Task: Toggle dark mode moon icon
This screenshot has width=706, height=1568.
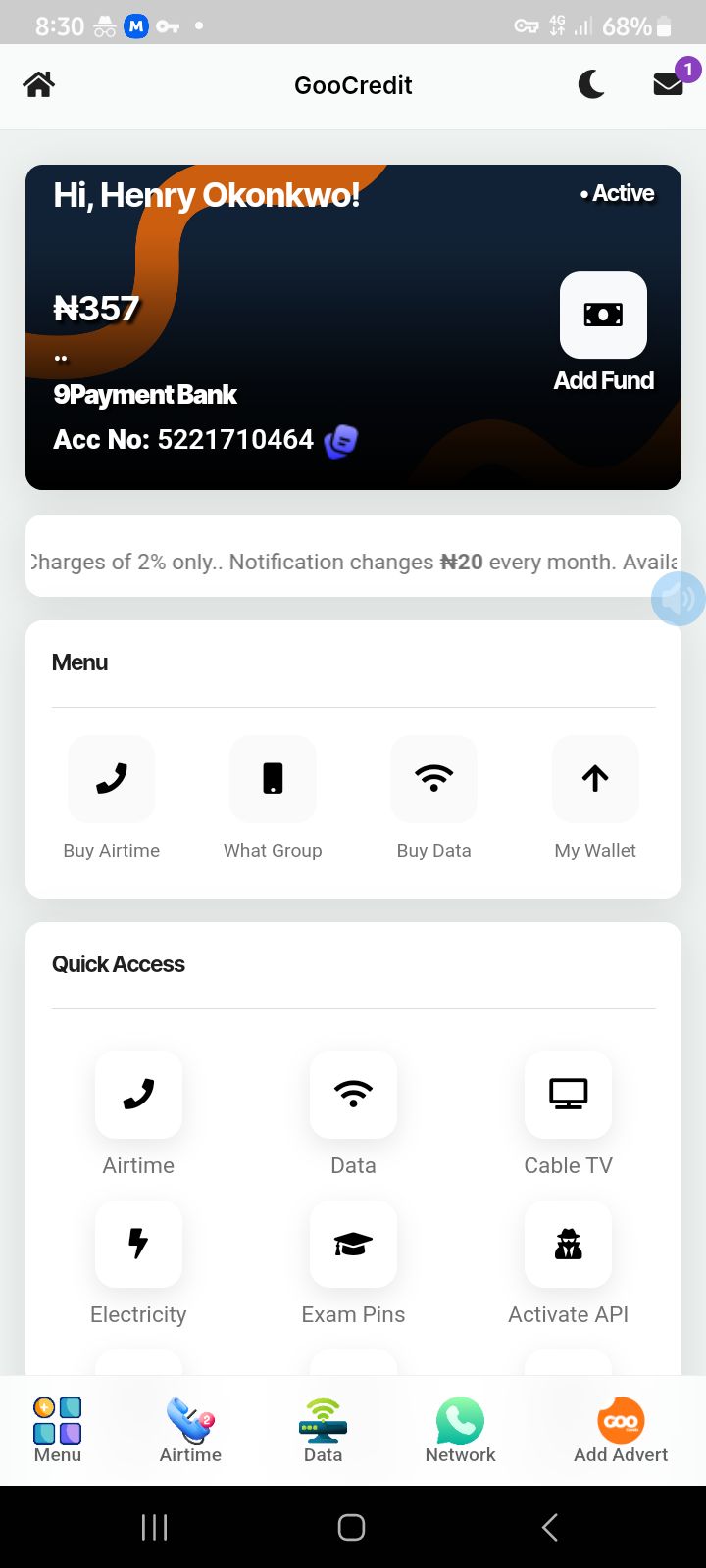Action: [591, 85]
